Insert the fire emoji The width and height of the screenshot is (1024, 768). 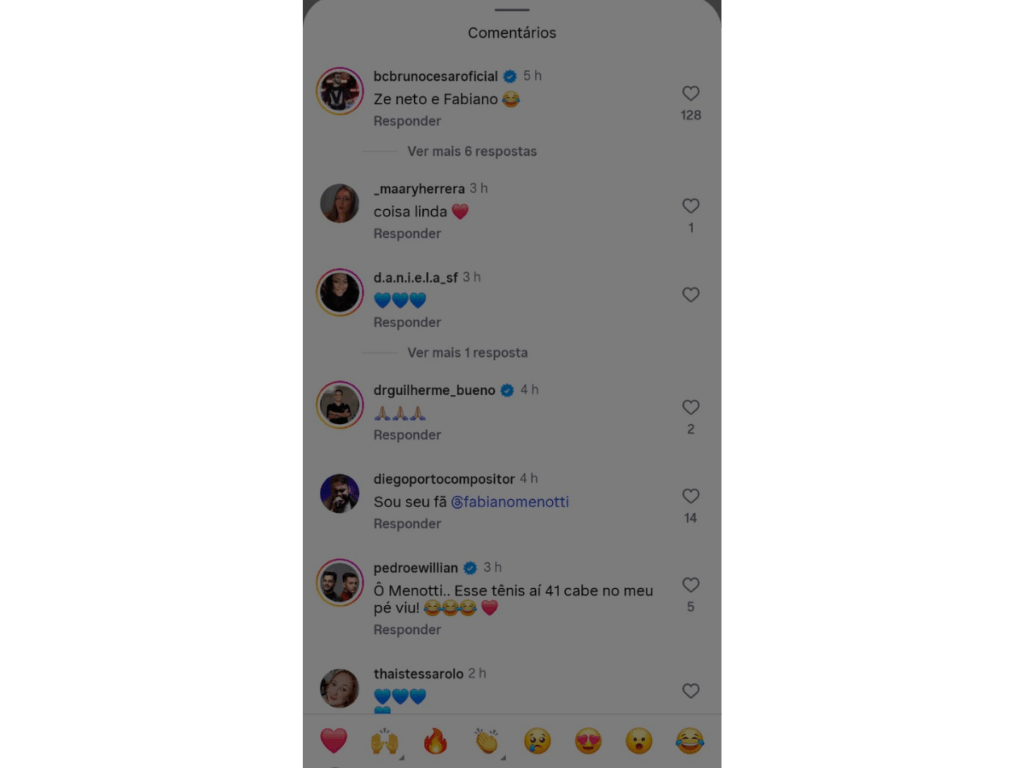pos(435,741)
